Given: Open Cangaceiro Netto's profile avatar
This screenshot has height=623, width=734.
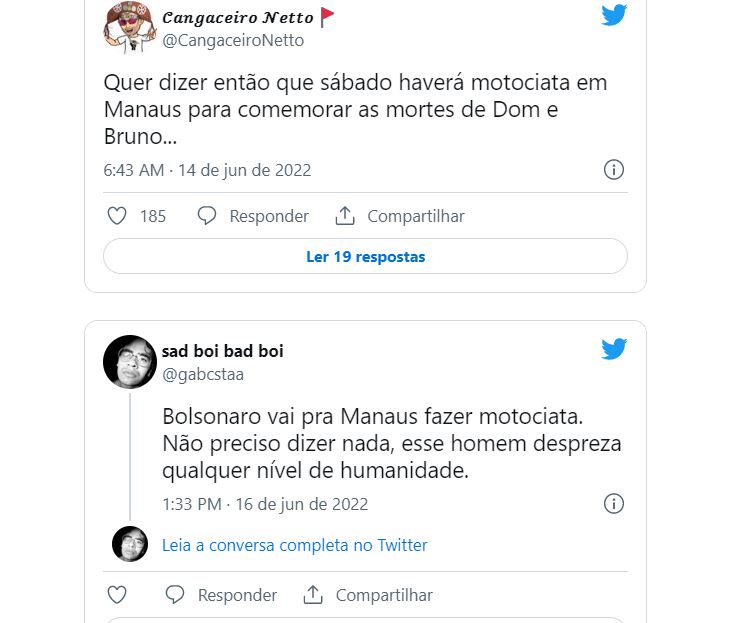Looking at the screenshot, I should pos(130,28).
